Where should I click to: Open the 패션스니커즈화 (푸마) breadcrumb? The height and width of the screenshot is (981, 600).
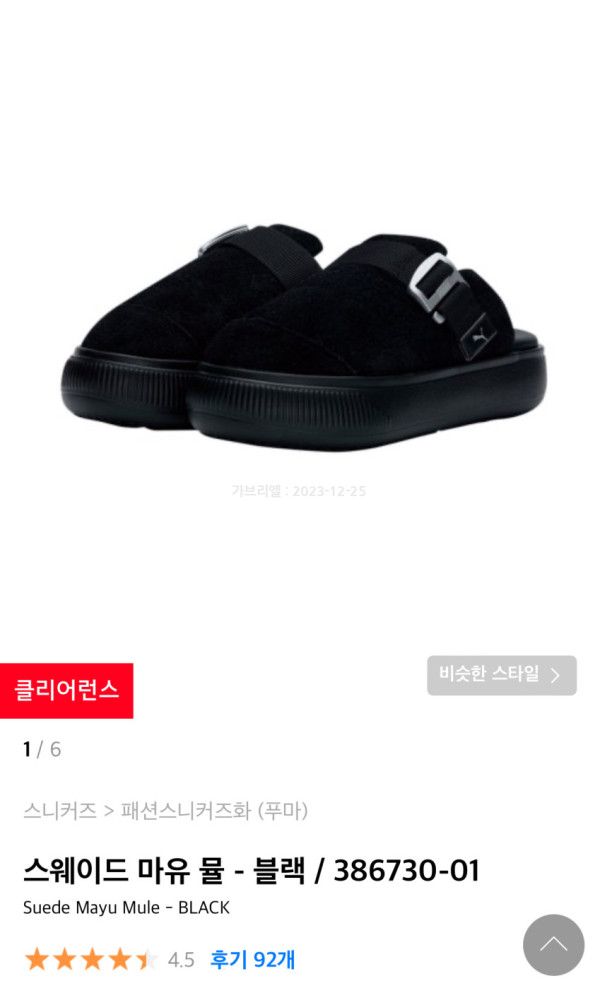214,810
